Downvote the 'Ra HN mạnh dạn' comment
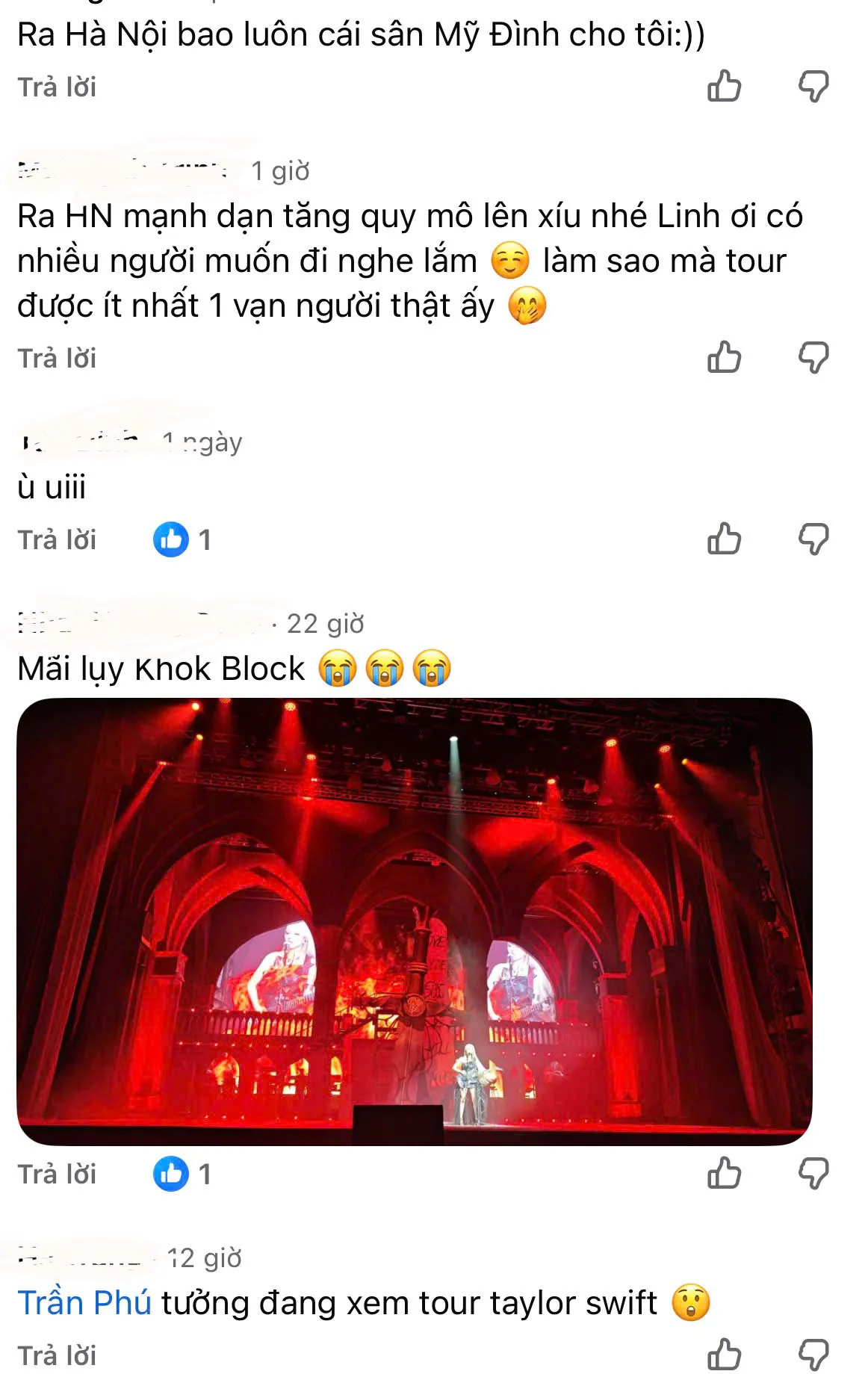The height and width of the screenshot is (1374, 868). point(813,358)
